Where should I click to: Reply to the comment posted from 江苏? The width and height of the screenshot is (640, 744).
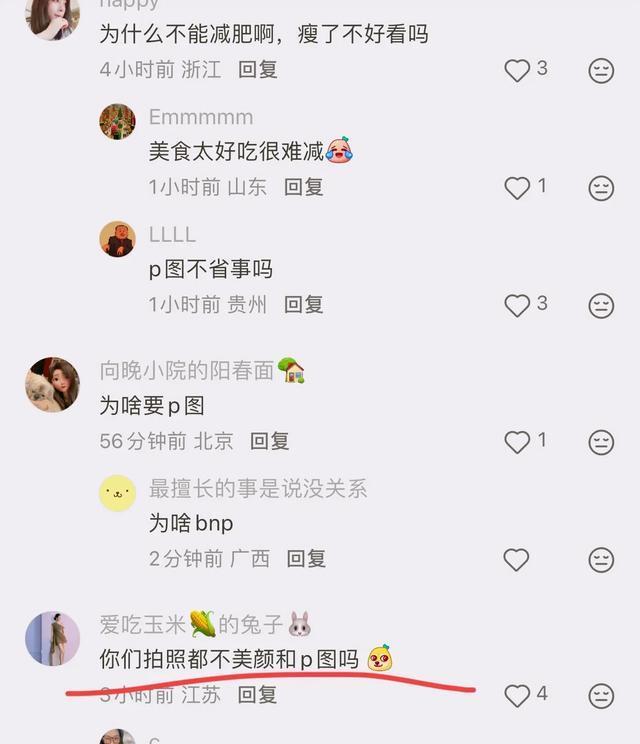pos(258,695)
